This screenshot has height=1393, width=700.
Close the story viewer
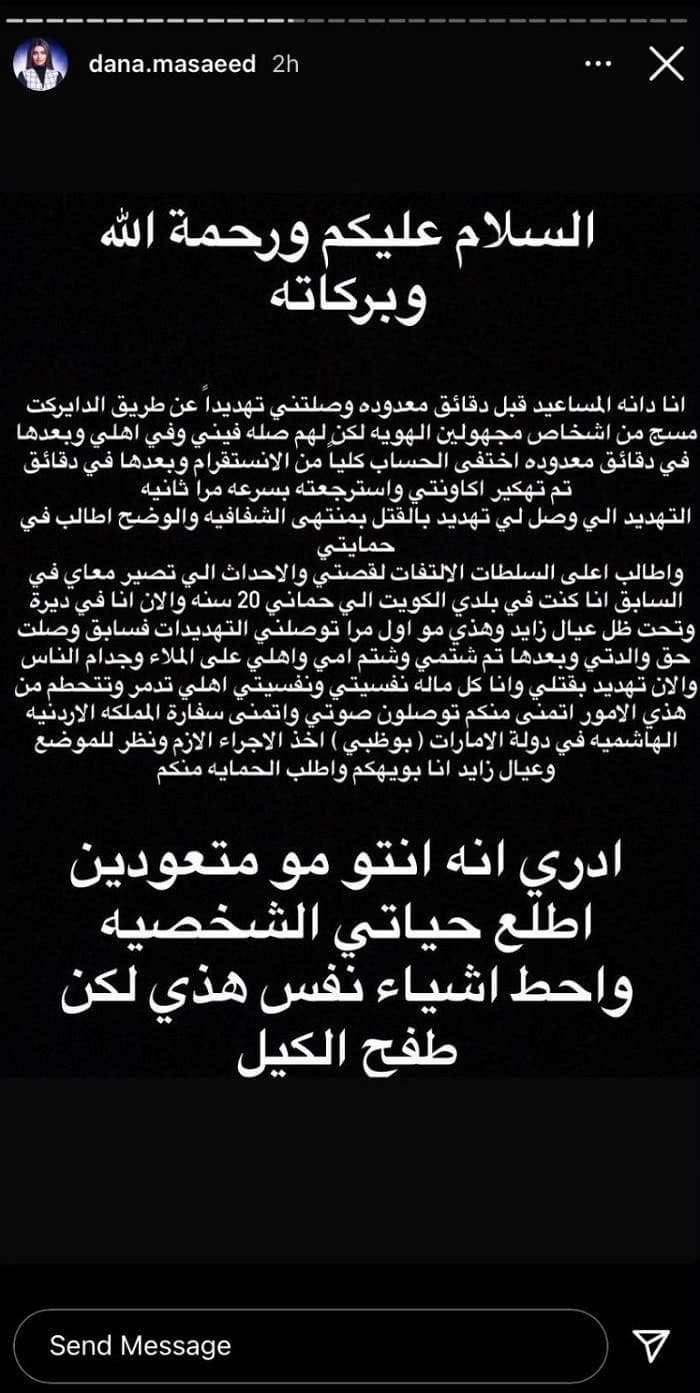click(x=666, y=64)
